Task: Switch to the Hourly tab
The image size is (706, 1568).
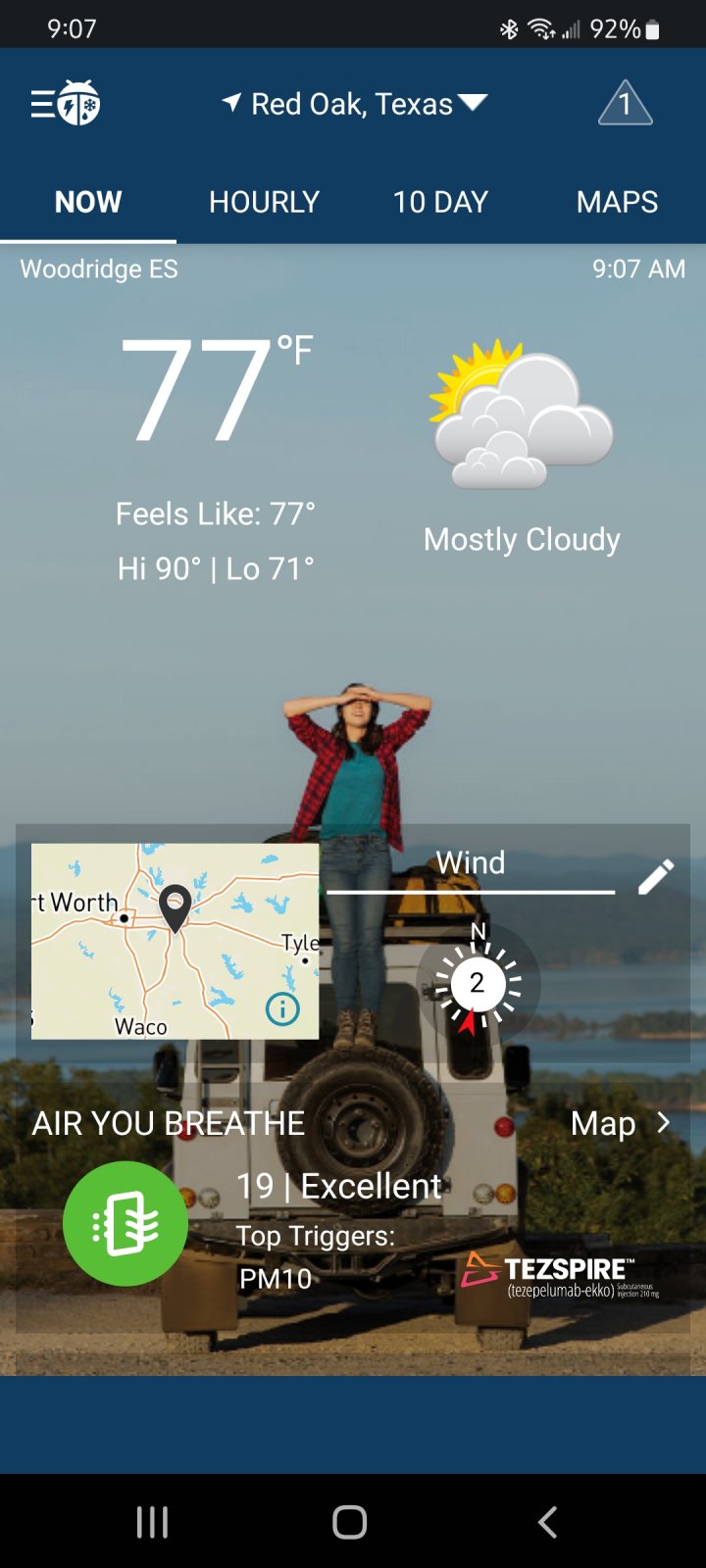Action: pos(264,202)
